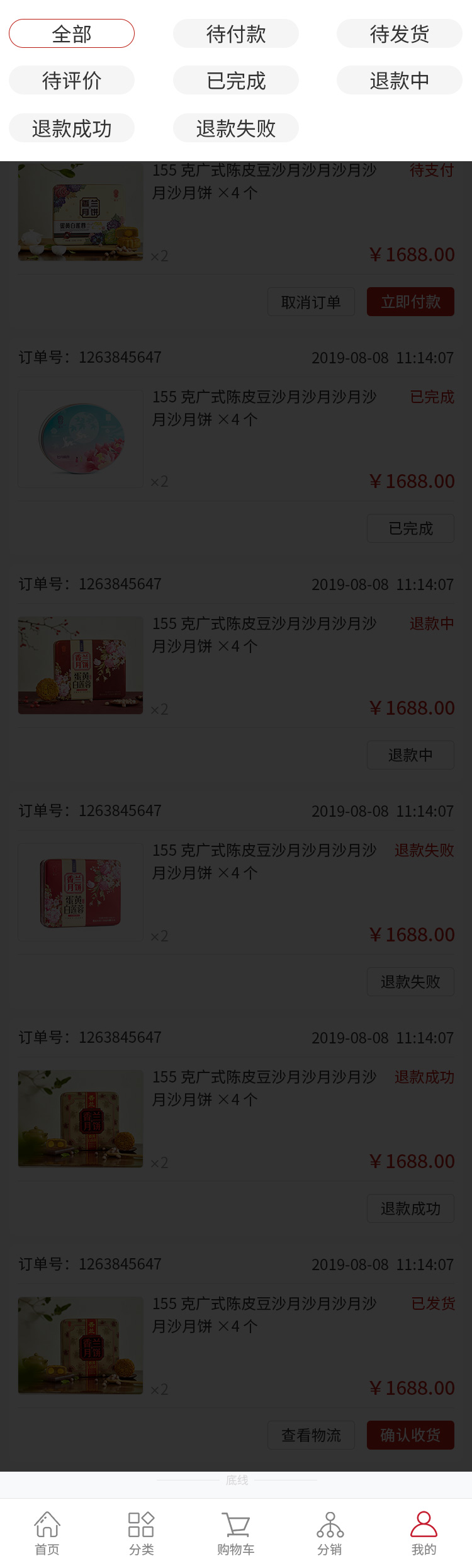Screen dimensions: 472x1568
Task: Filter by 退款失败 orders
Action: click(236, 128)
